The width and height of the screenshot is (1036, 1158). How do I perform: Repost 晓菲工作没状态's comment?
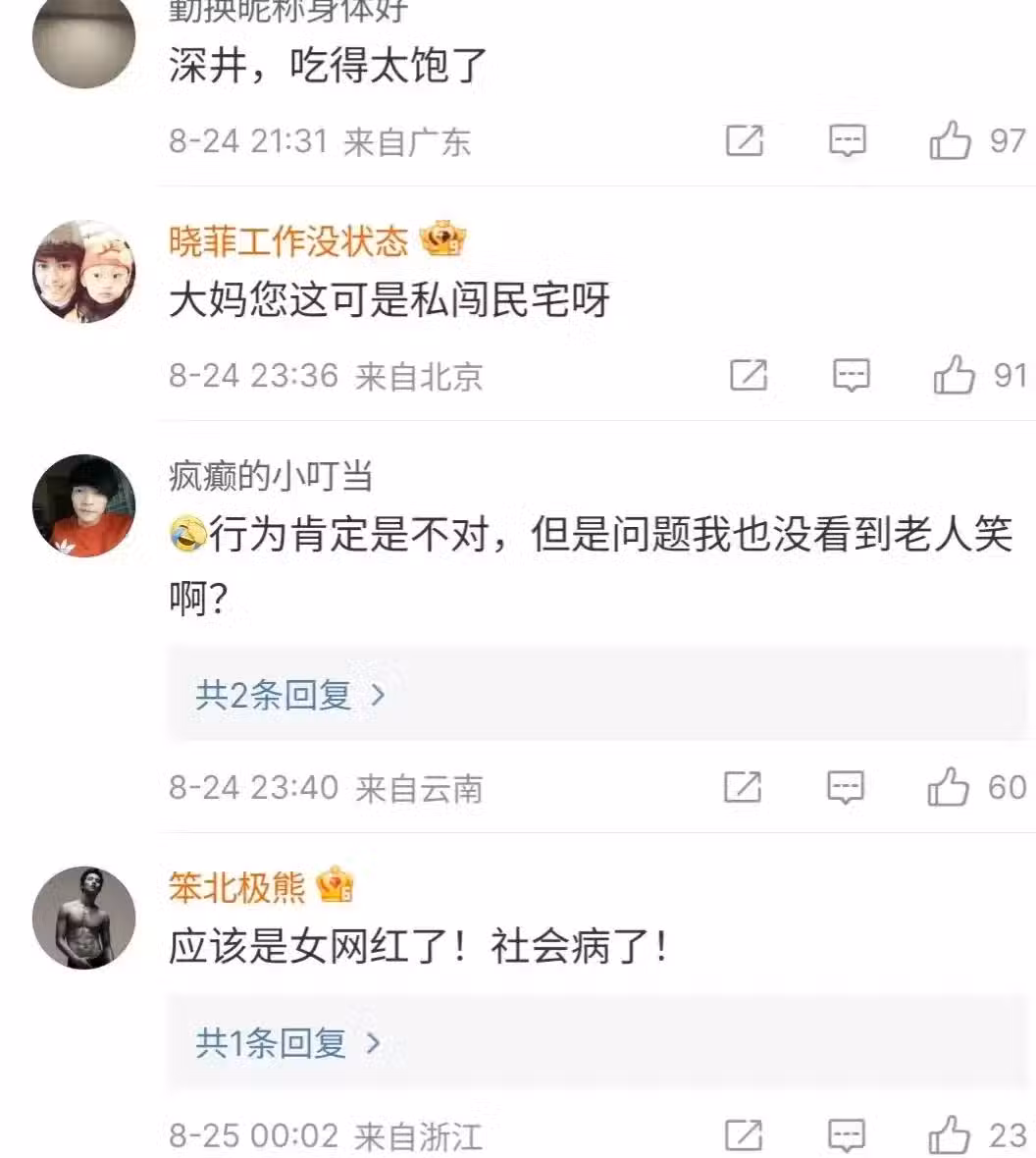point(749,376)
